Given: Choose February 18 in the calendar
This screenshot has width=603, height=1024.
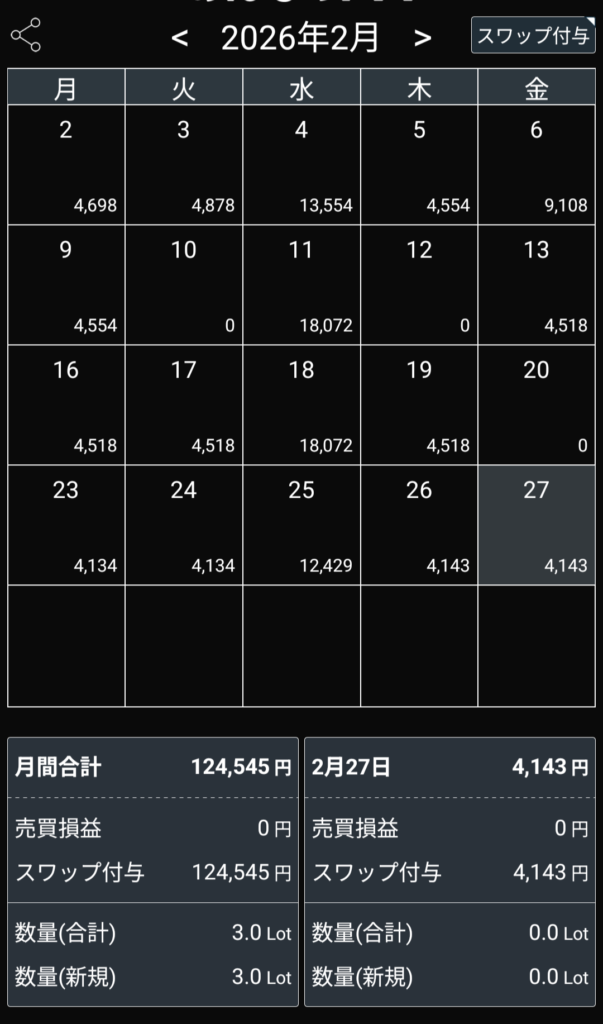Looking at the screenshot, I should (x=301, y=405).
